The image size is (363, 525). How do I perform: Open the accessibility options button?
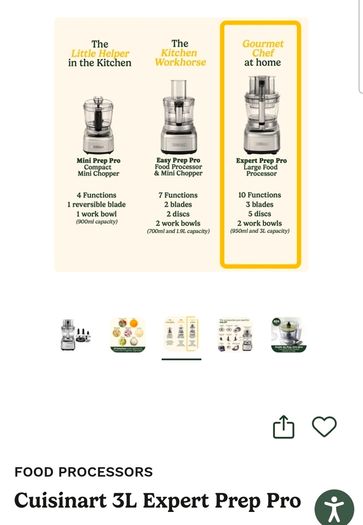click(334, 508)
